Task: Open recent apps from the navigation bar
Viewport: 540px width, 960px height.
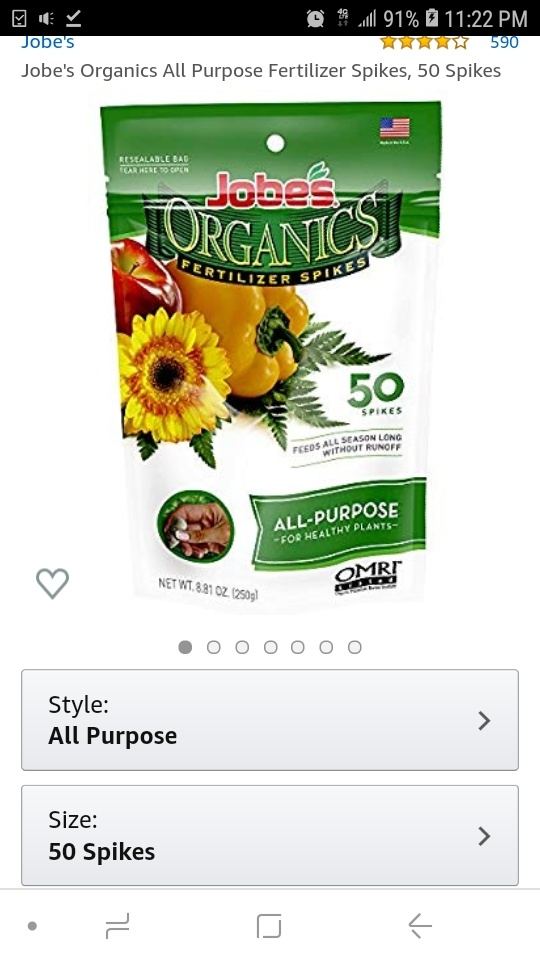Action: 118,925
